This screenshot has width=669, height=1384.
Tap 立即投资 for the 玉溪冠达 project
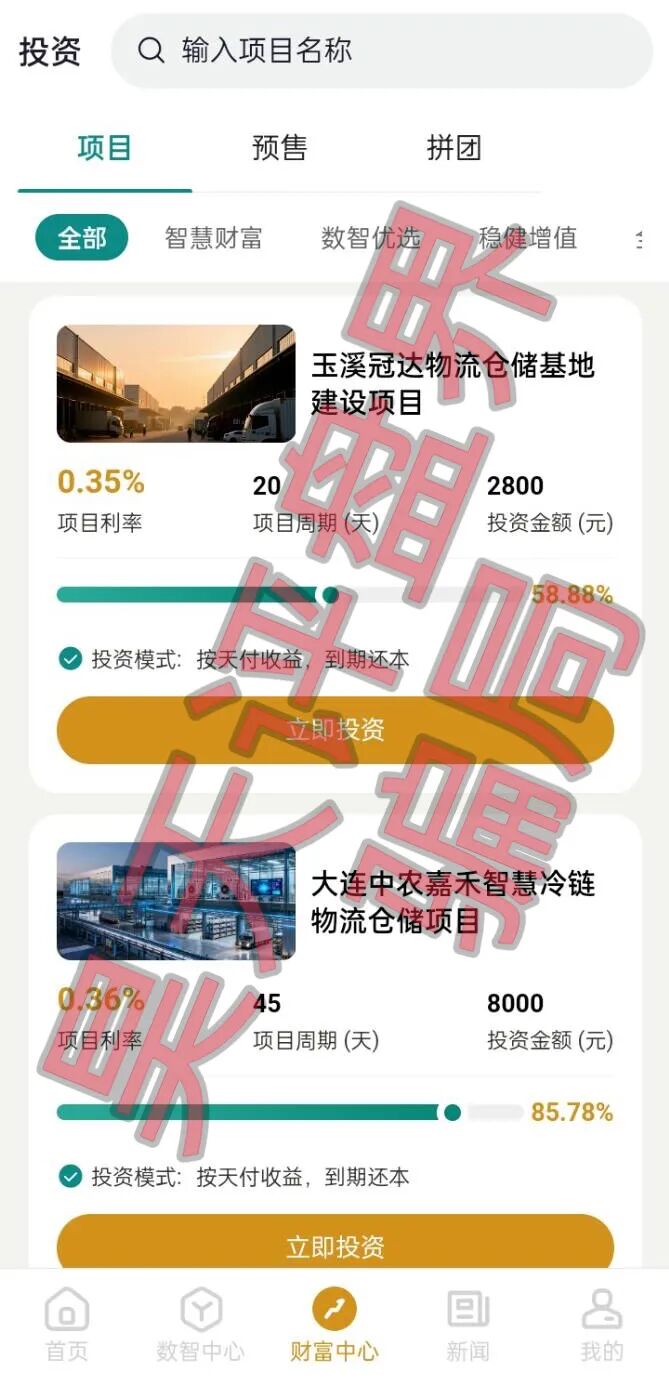335,730
